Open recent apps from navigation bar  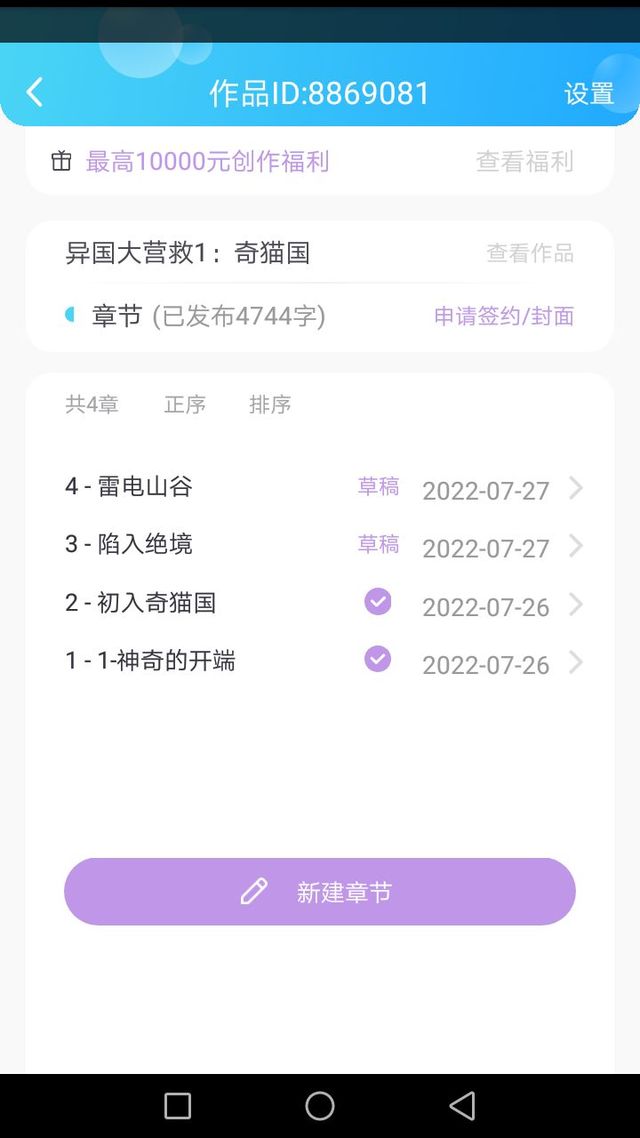pos(178,1106)
